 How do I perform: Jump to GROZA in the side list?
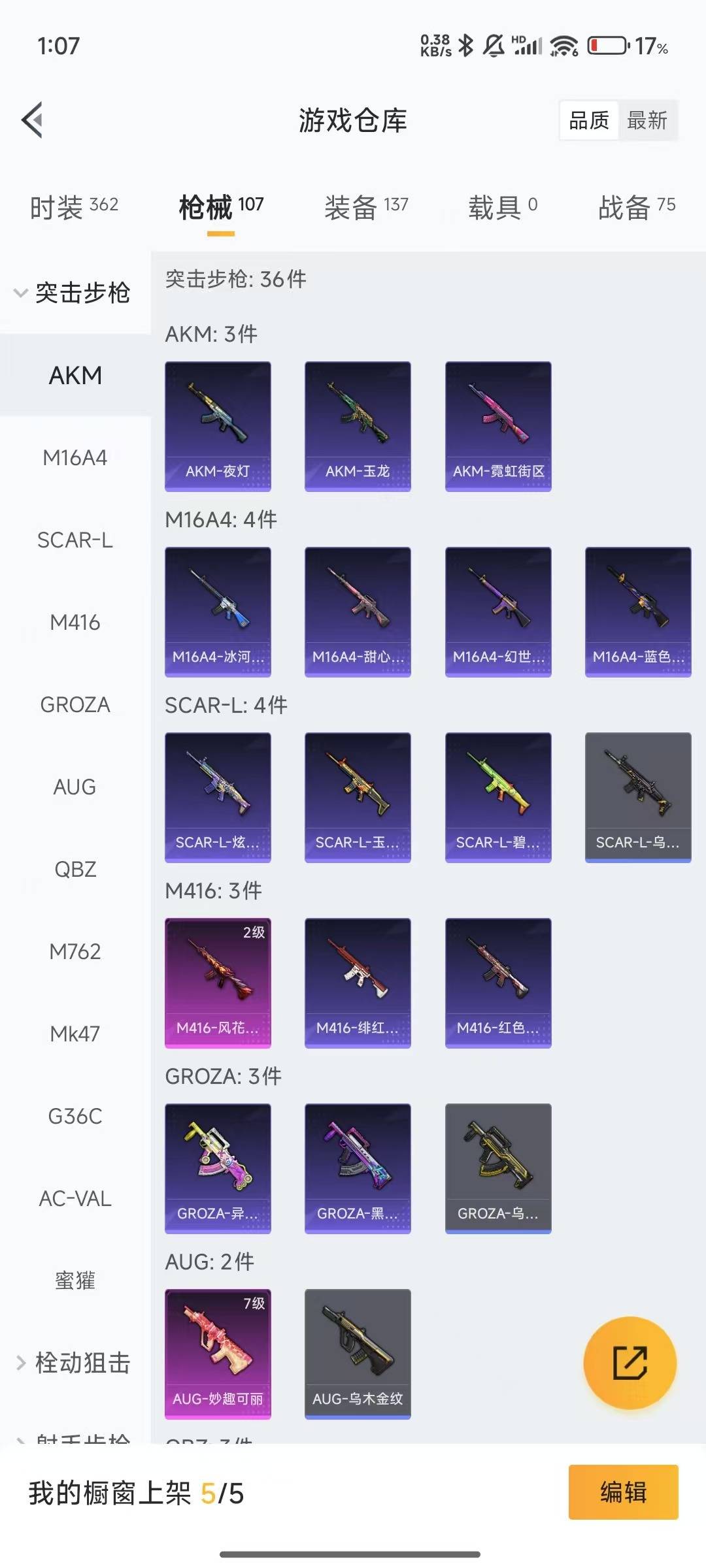click(75, 704)
